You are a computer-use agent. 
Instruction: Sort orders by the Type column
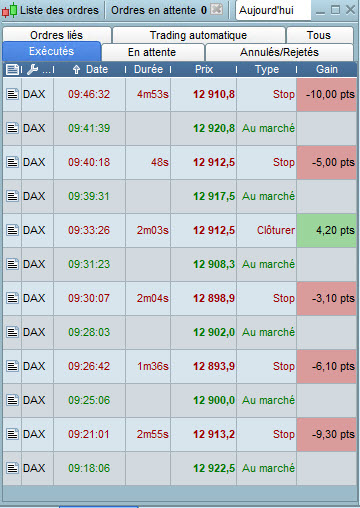[267, 69]
